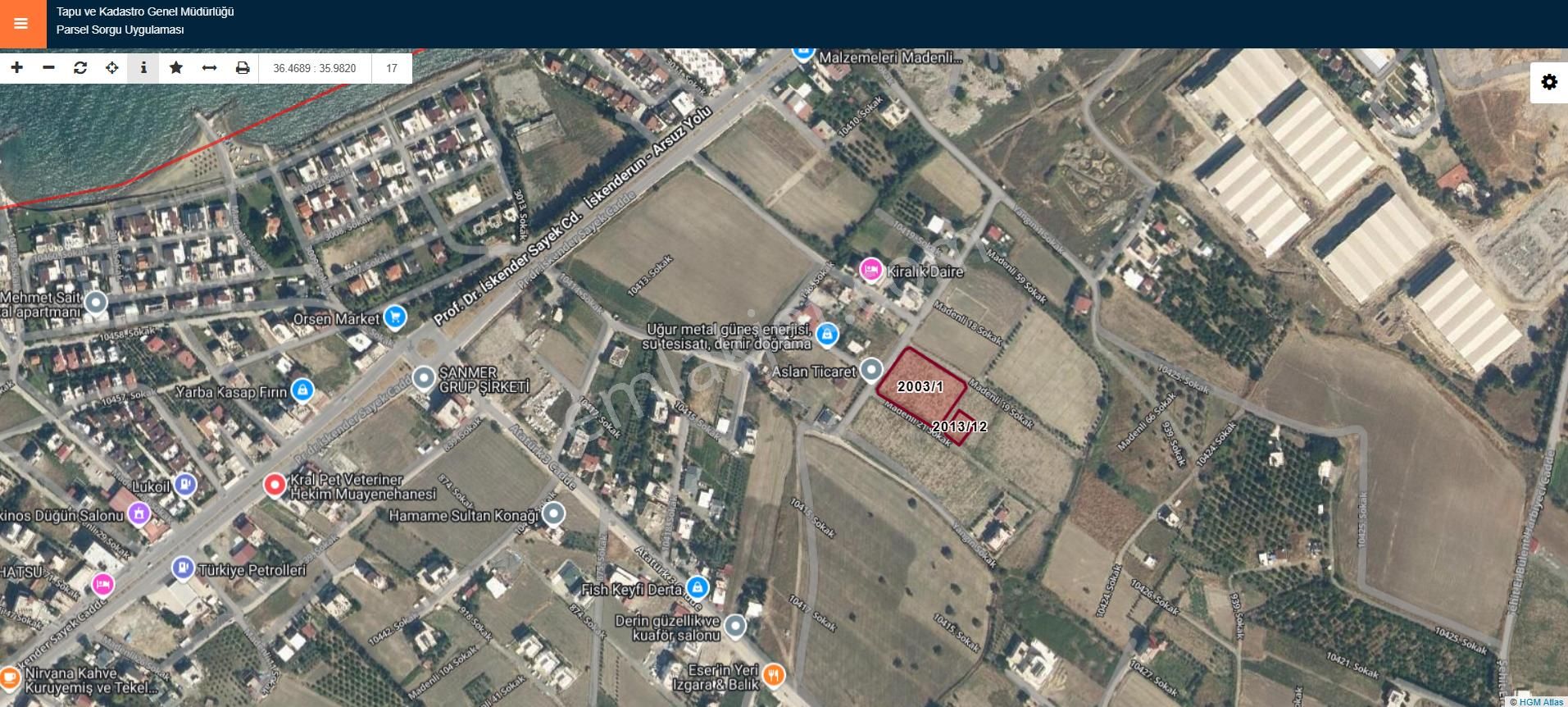Zoom in with the plus button
1568x707 pixels.
(x=16, y=68)
